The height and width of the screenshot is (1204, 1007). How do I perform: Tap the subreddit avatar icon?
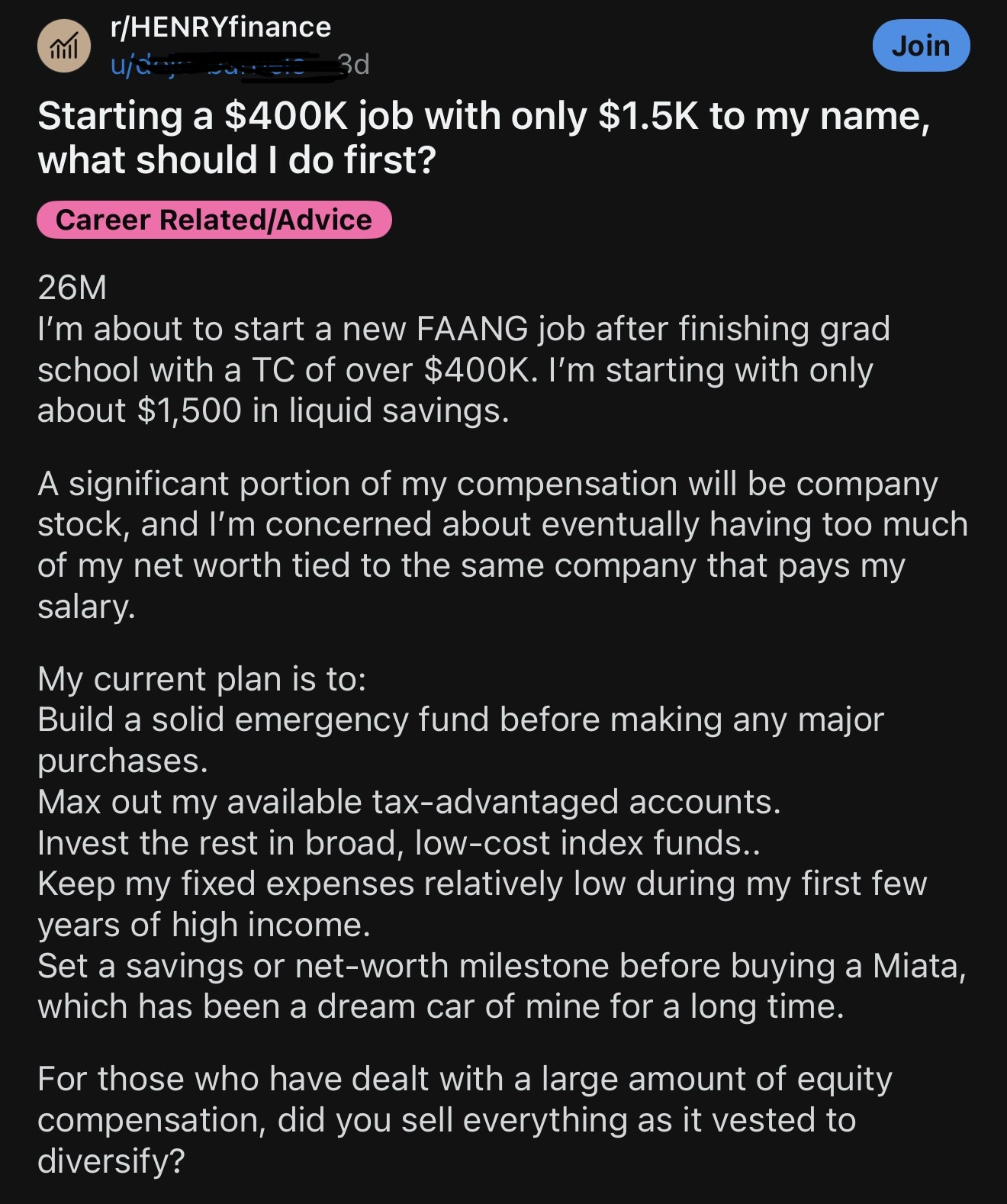64,47
